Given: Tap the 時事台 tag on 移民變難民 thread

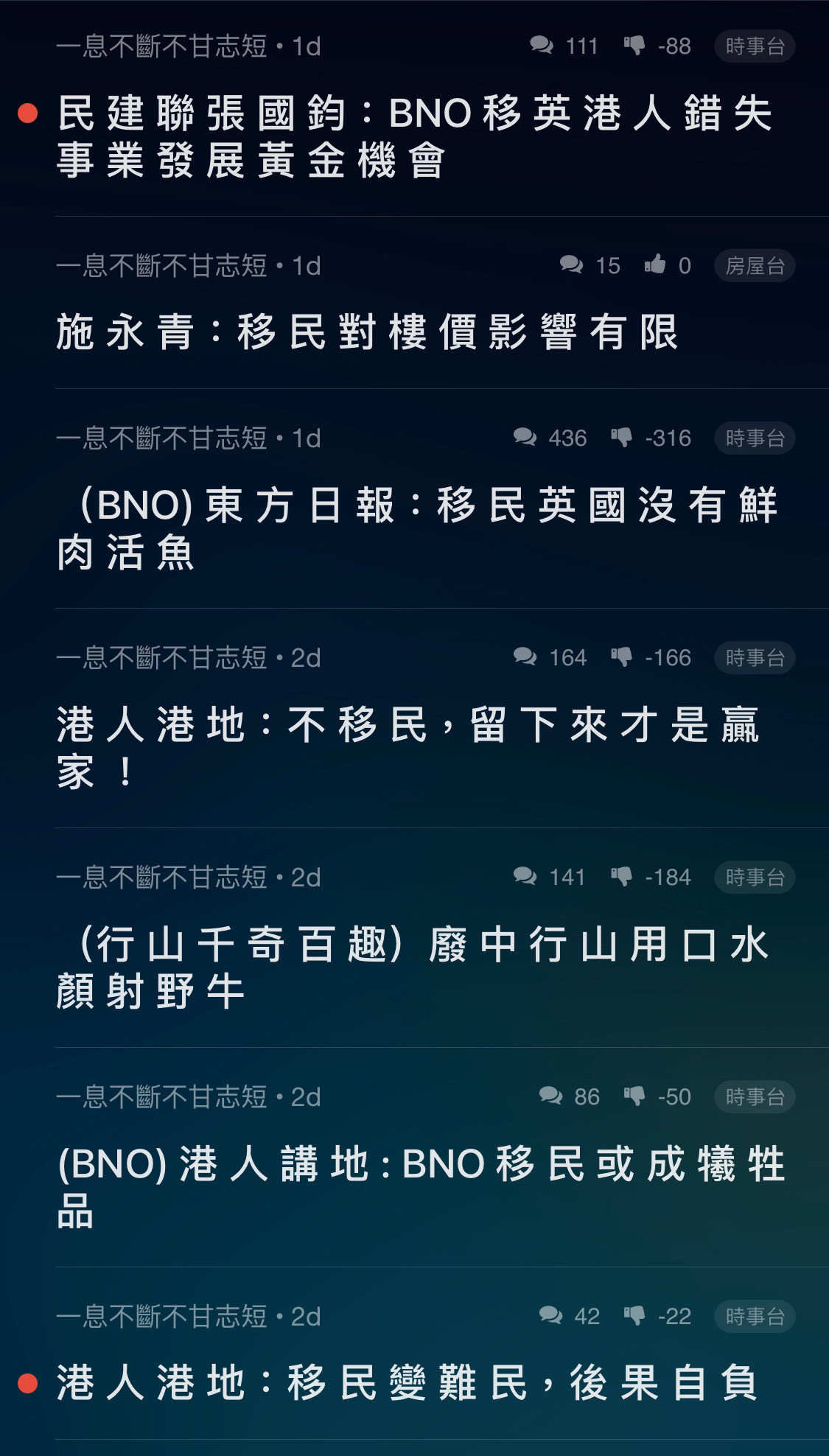Looking at the screenshot, I should click(755, 1317).
